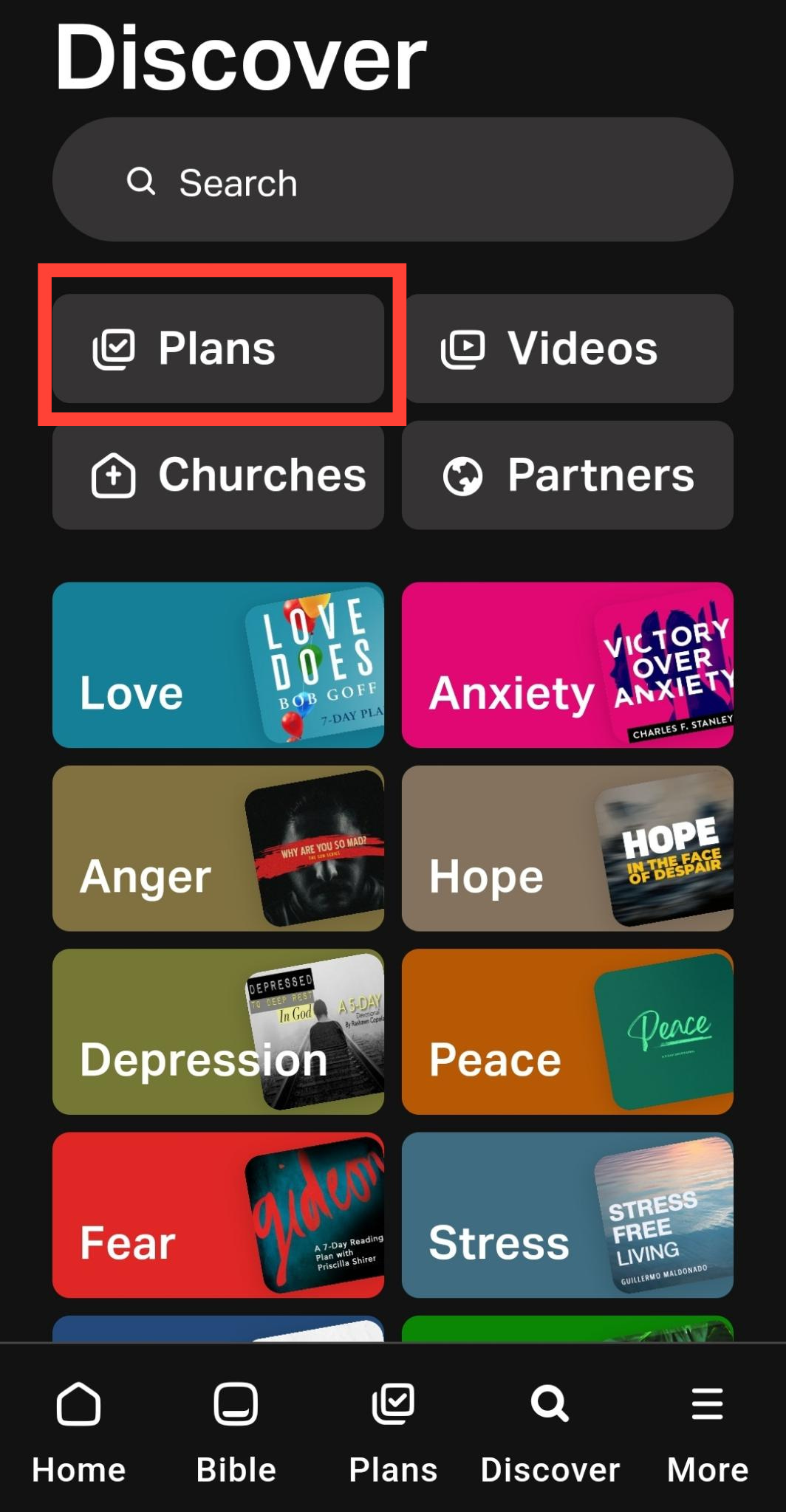The image size is (786, 1512).
Task: Open the Peace topic card
Action: tap(567, 1031)
